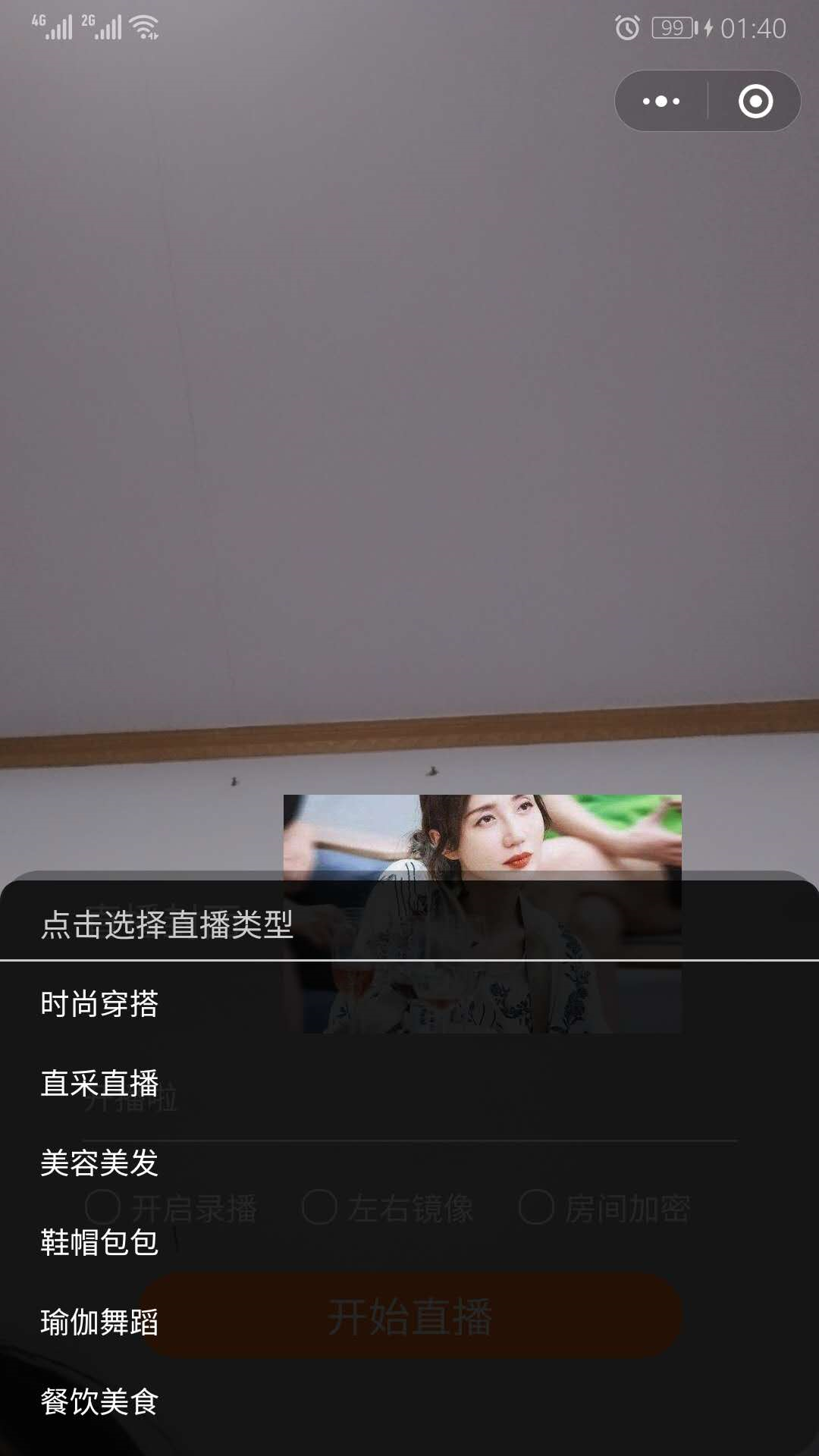Viewport: 819px width, 1456px height.
Task: Select 鞋帽包包 as live type
Action: coord(99,1242)
